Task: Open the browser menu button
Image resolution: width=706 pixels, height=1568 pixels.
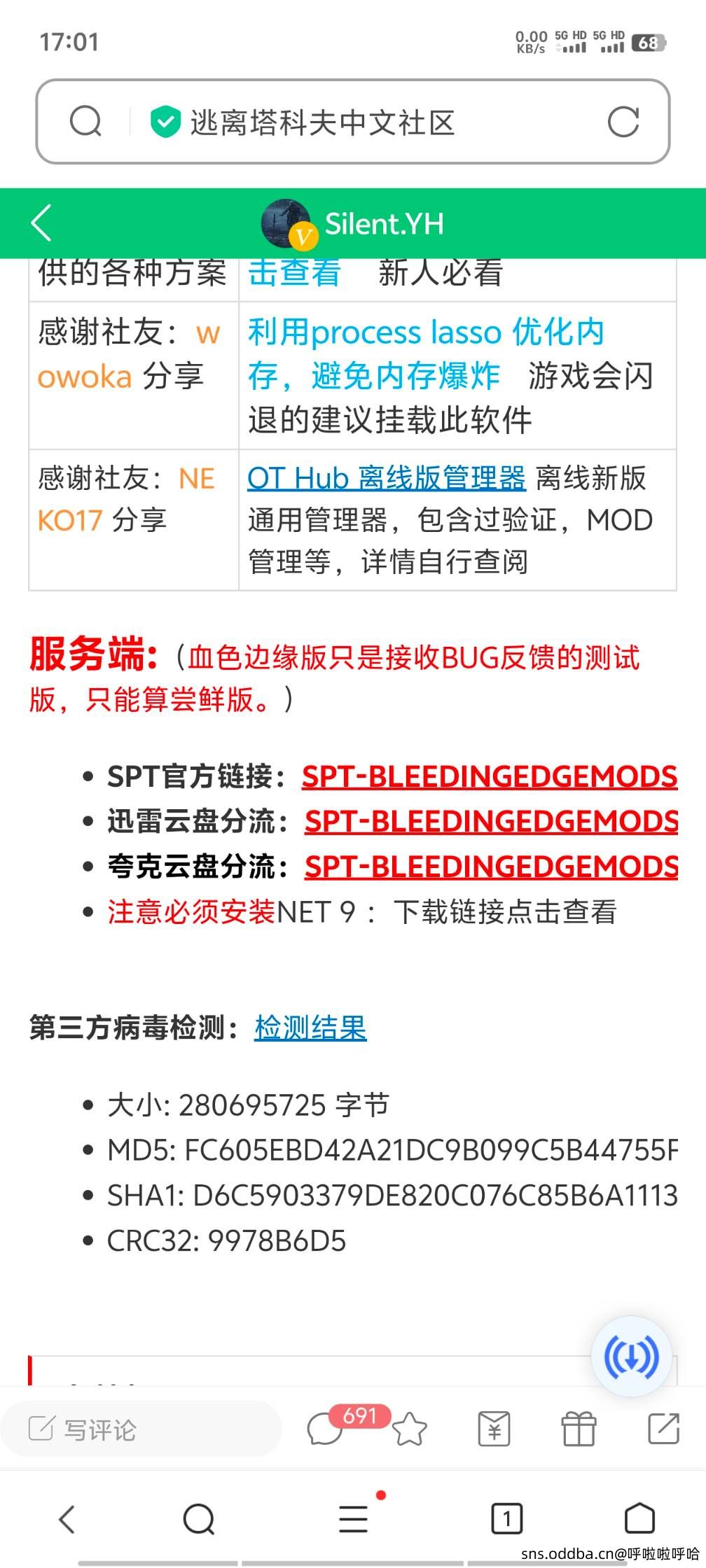Action: pos(353,1519)
